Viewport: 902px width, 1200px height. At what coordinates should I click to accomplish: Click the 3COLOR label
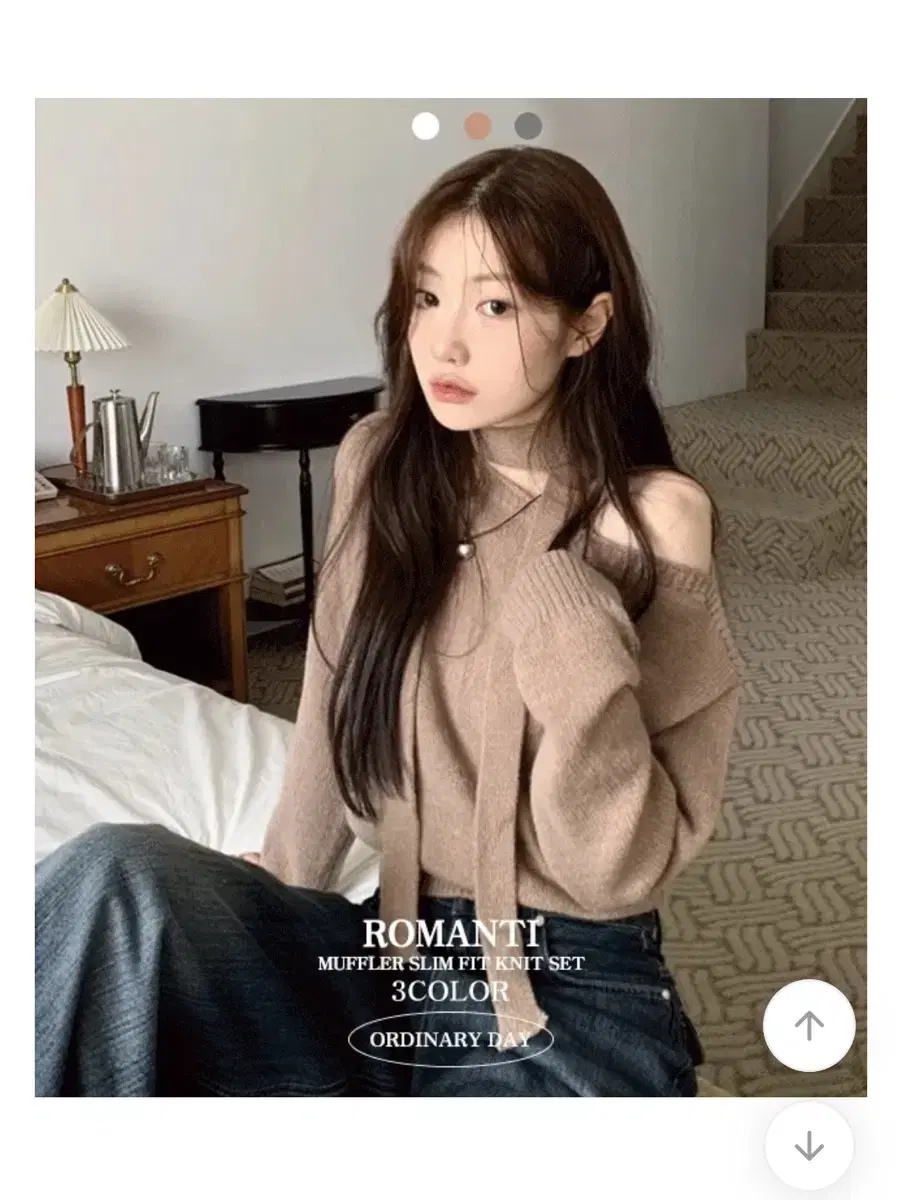point(450,993)
